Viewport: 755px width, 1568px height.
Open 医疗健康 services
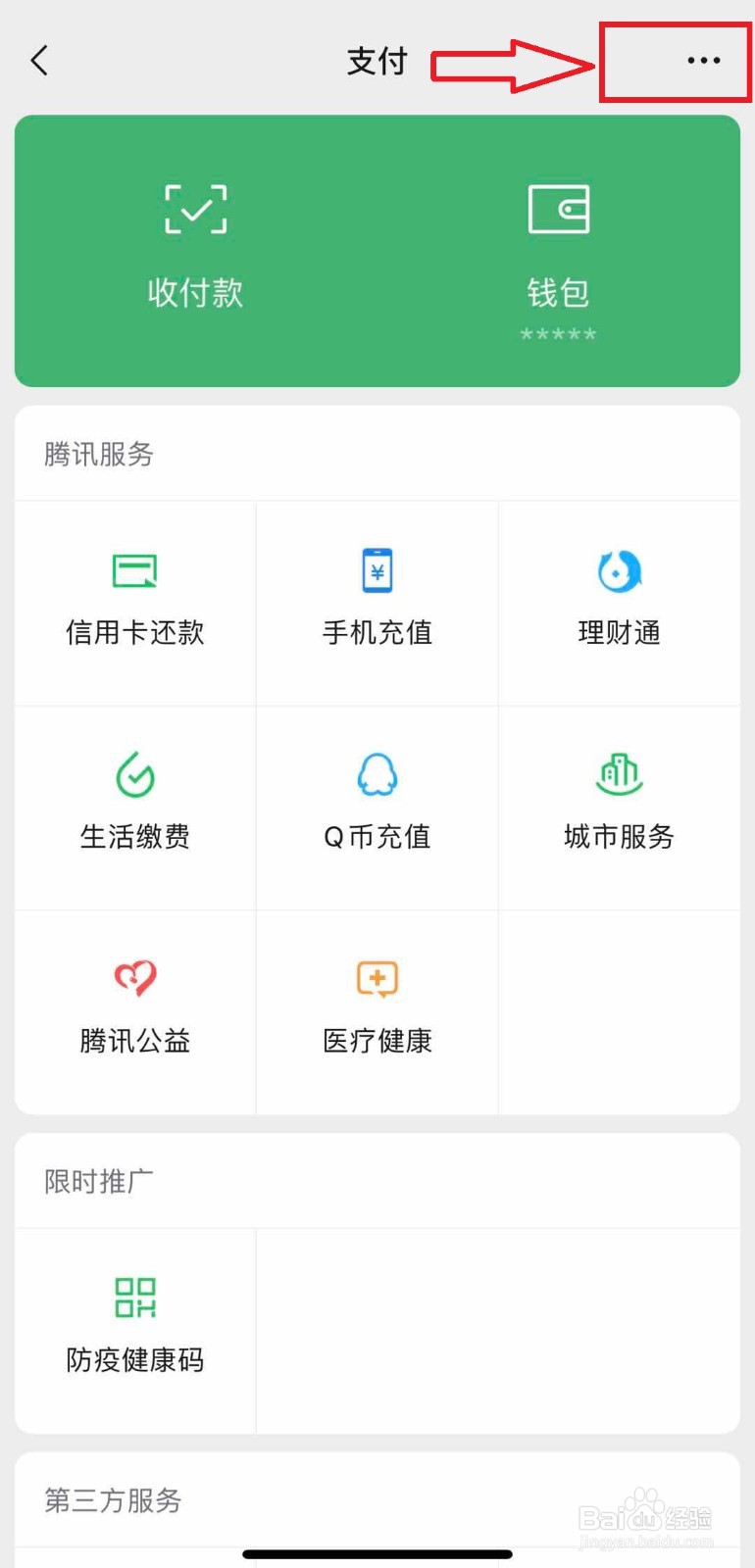(377, 1009)
